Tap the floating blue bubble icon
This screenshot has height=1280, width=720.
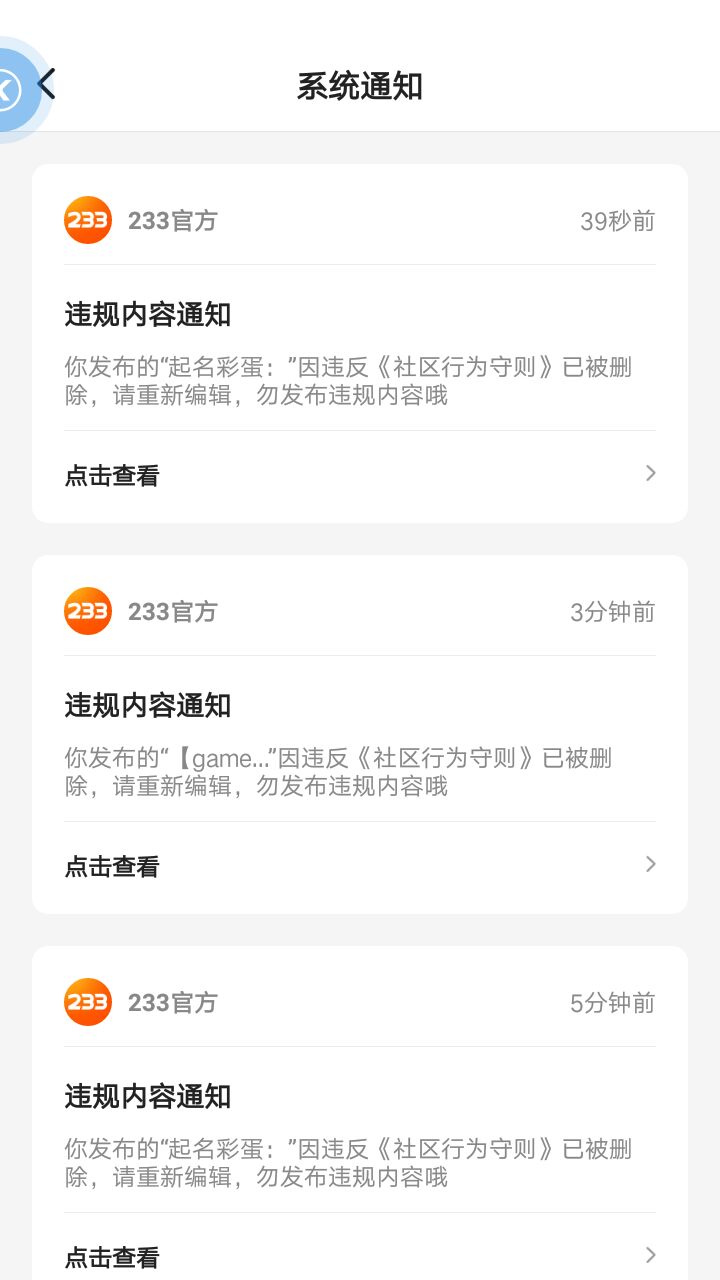pos(10,90)
